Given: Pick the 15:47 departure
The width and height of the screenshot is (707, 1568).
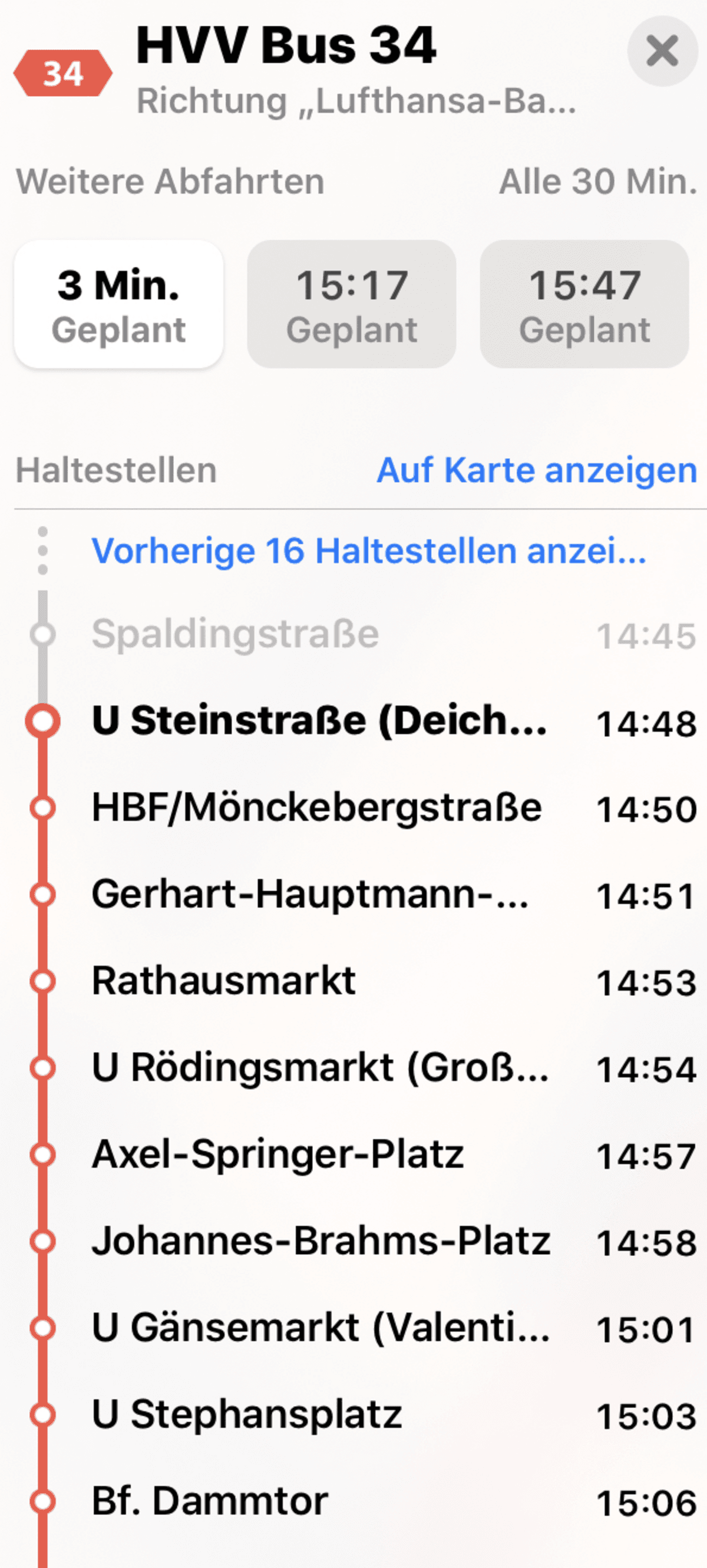Looking at the screenshot, I should (x=584, y=304).
